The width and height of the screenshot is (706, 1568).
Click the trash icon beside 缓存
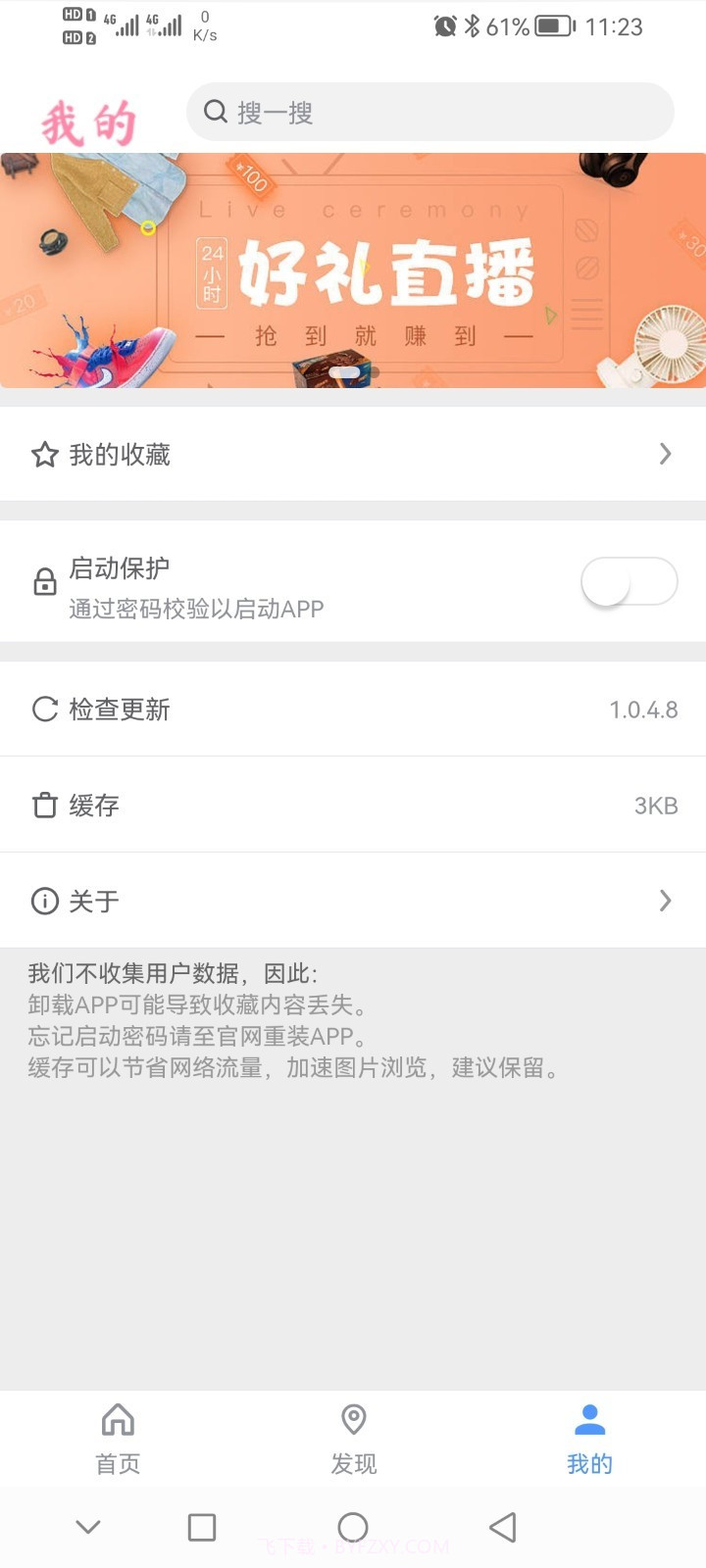click(x=45, y=805)
